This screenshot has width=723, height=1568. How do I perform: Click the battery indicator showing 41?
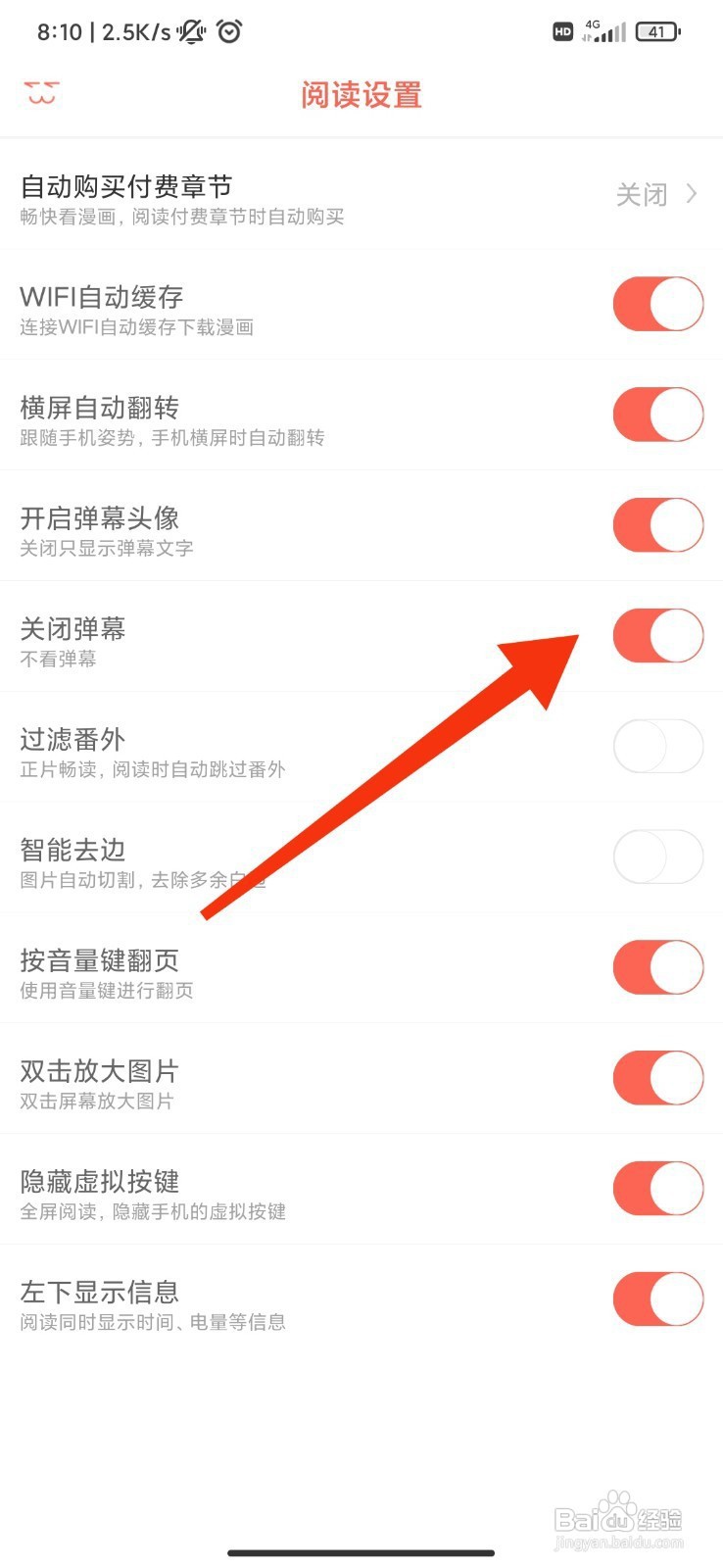point(658,31)
